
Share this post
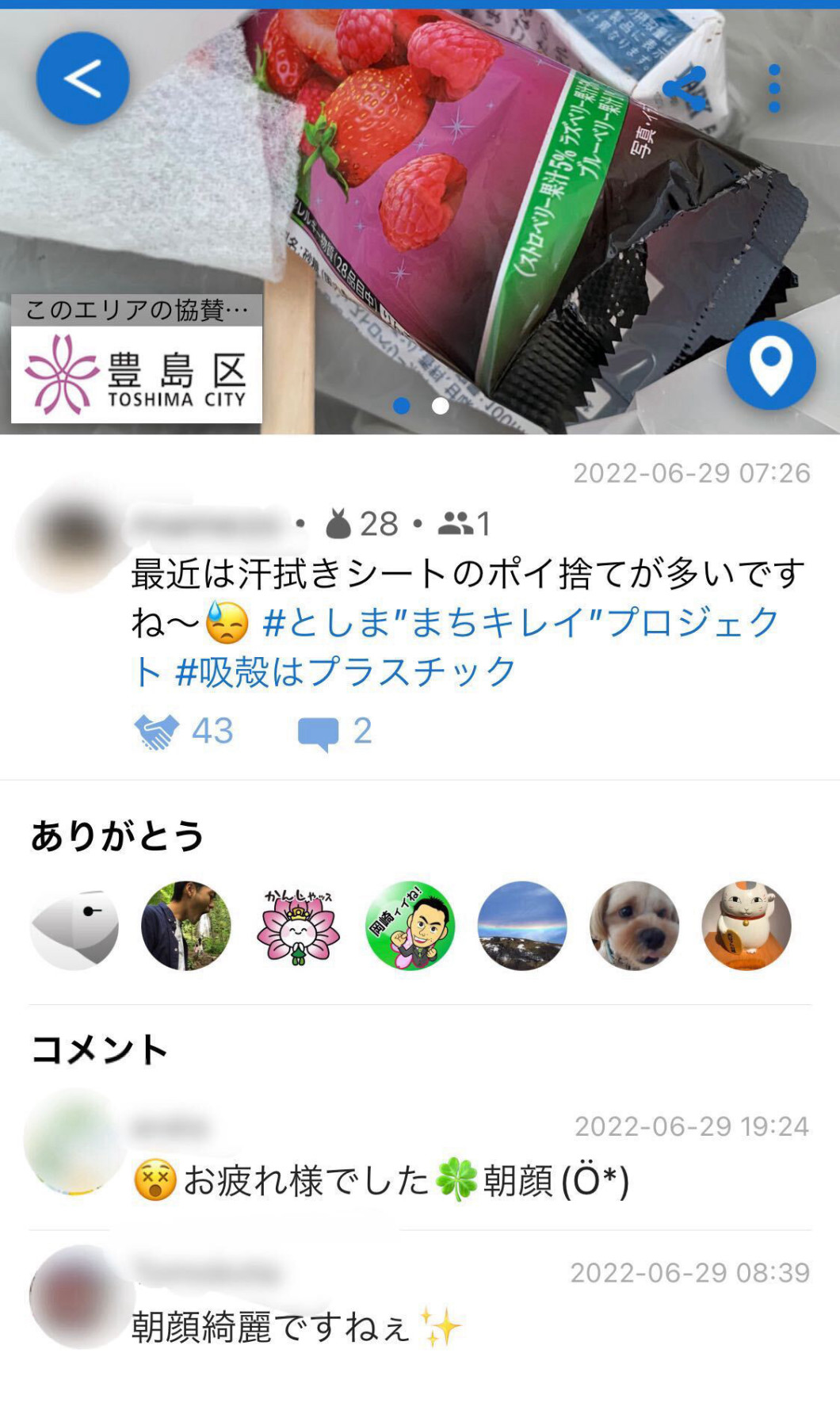[x=685, y=88]
